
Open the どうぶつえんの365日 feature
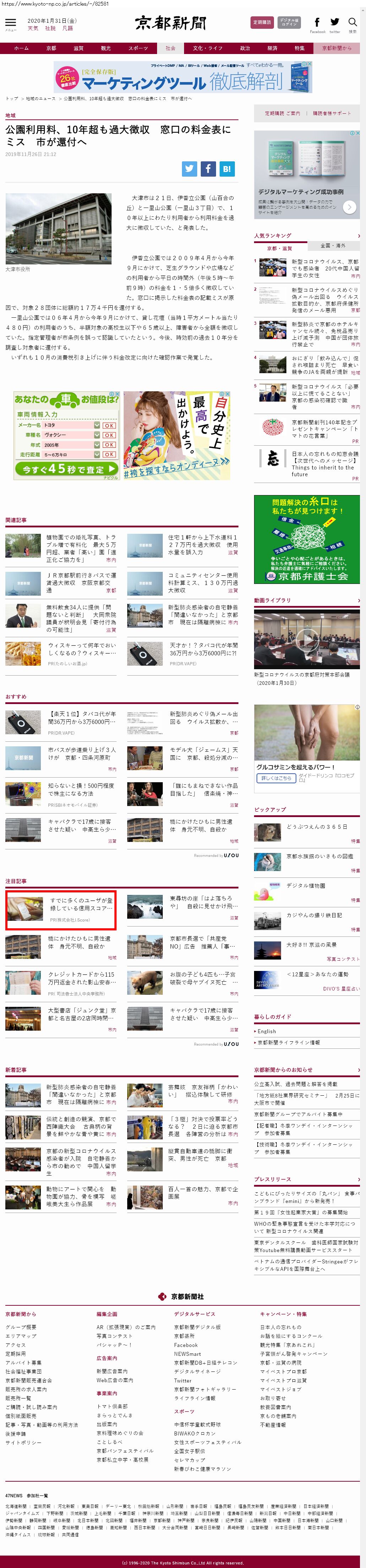(317, 827)
